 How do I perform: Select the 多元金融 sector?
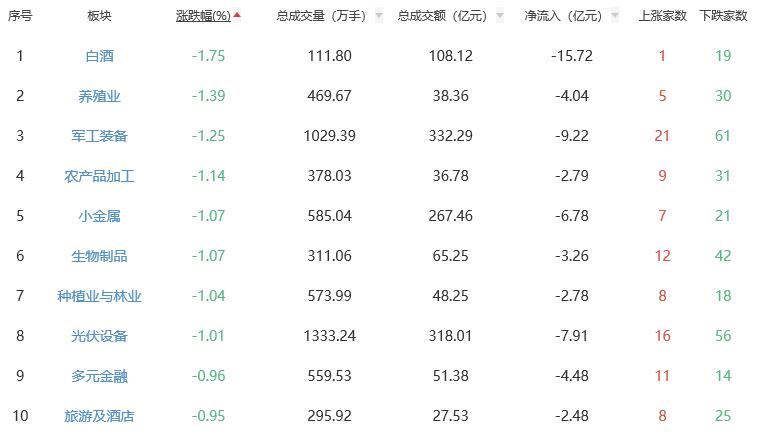tap(99, 376)
